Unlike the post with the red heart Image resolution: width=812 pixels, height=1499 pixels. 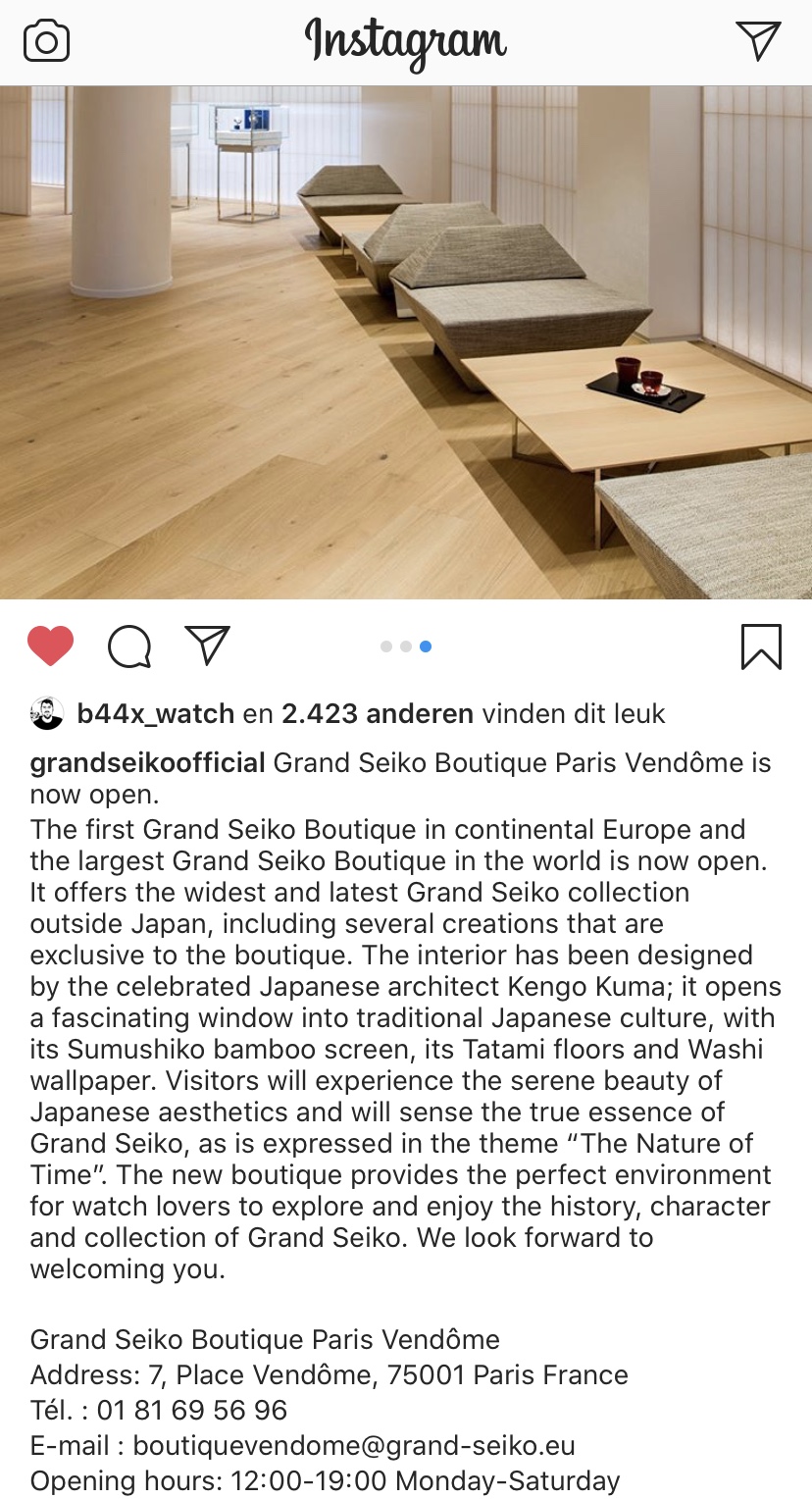point(50,646)
